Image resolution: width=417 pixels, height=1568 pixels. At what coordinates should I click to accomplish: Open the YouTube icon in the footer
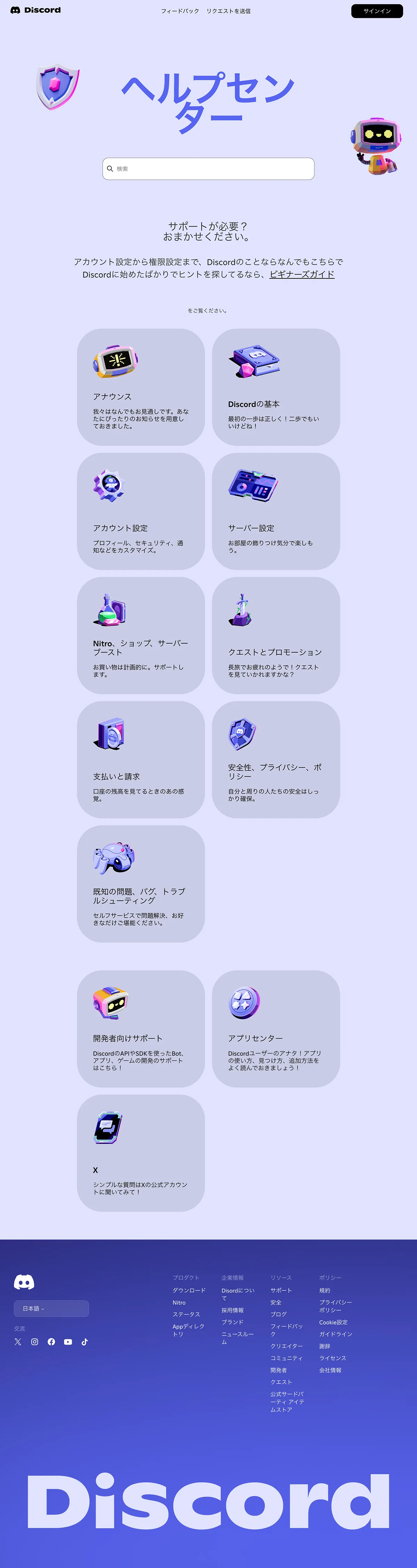click(x=67, y=1342)
